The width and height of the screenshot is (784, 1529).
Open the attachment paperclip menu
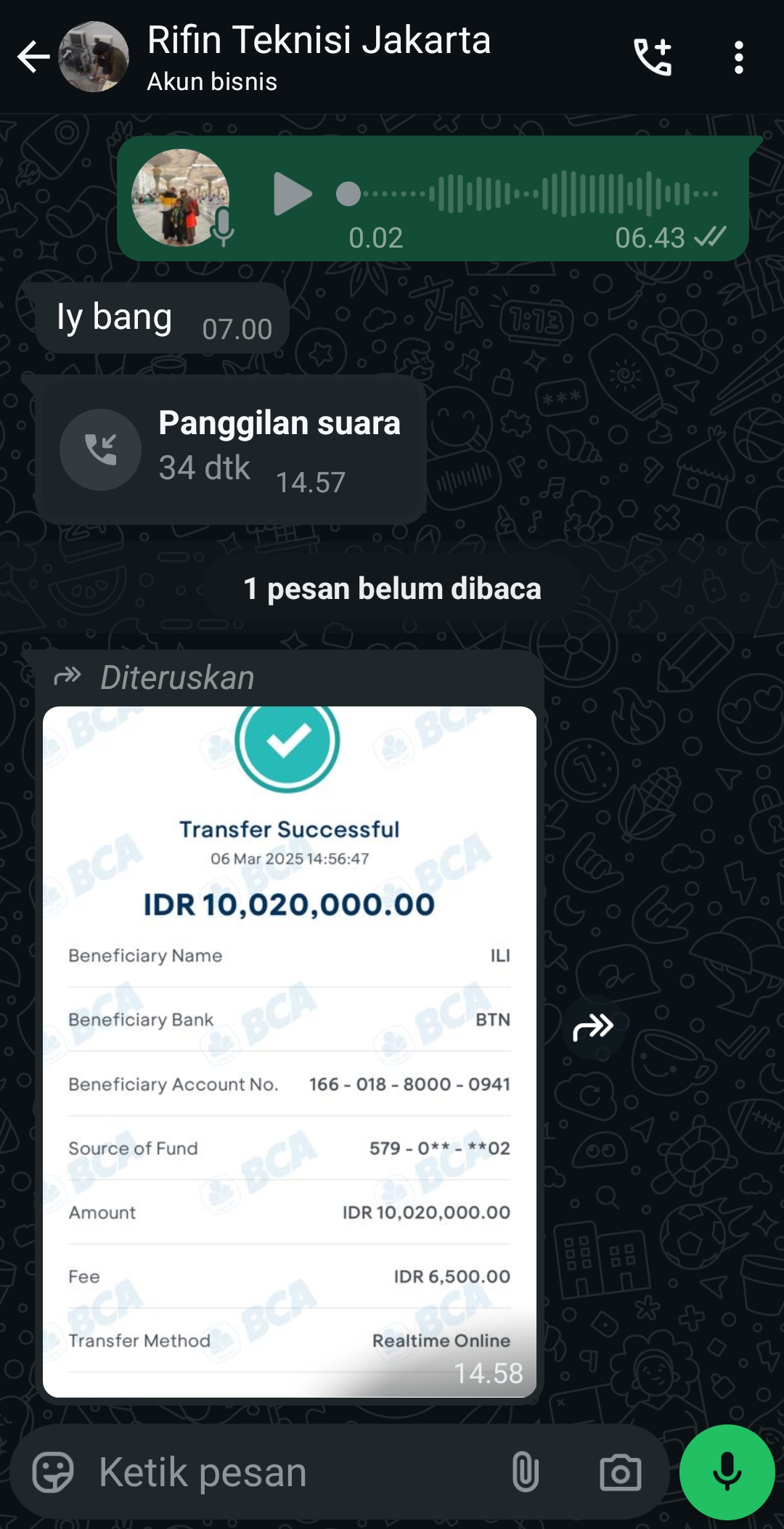525,1472
